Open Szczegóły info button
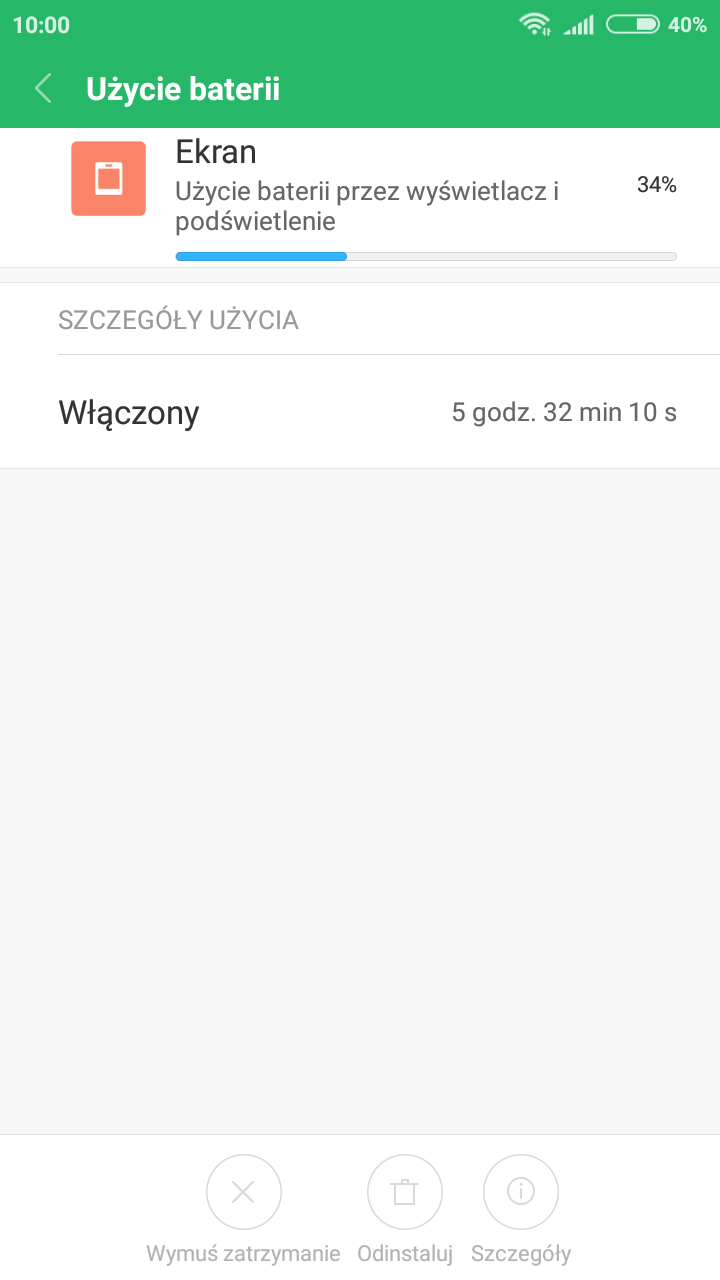The width and height of the screenshot is (720, 1280). point(520,1192)
